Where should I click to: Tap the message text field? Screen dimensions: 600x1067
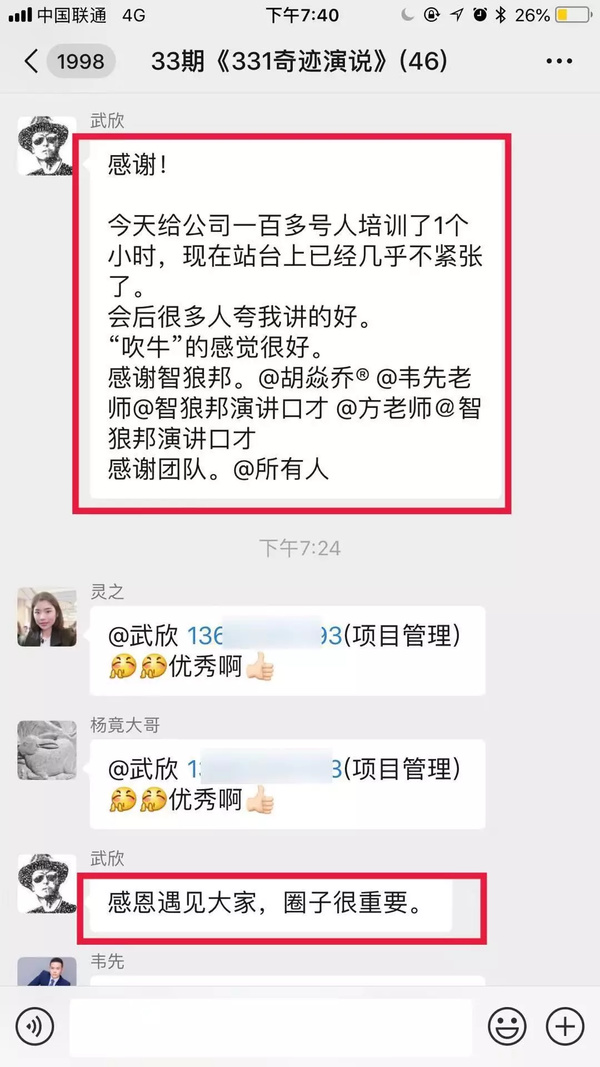[x=270, y=1026]
